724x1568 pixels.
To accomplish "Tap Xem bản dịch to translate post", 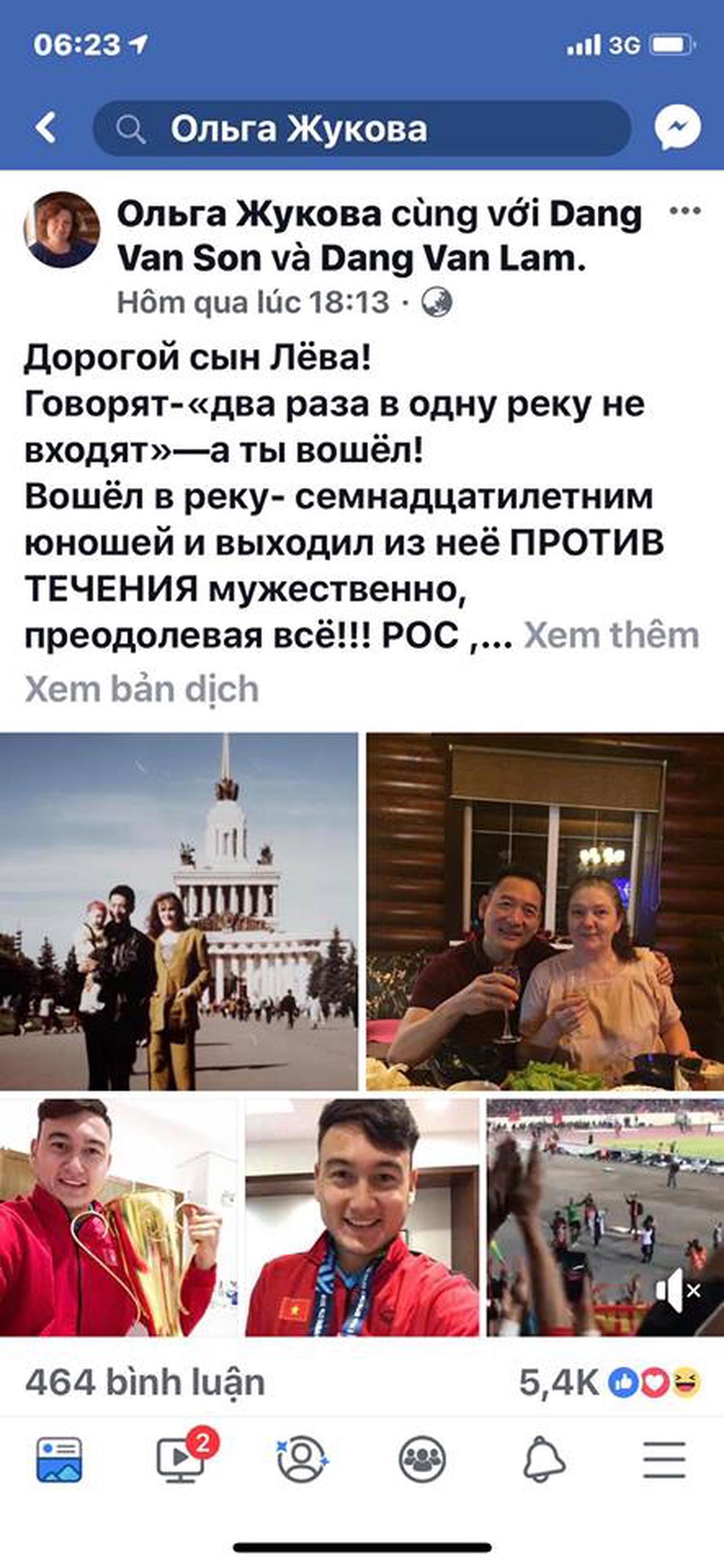I will pos(142,689).
